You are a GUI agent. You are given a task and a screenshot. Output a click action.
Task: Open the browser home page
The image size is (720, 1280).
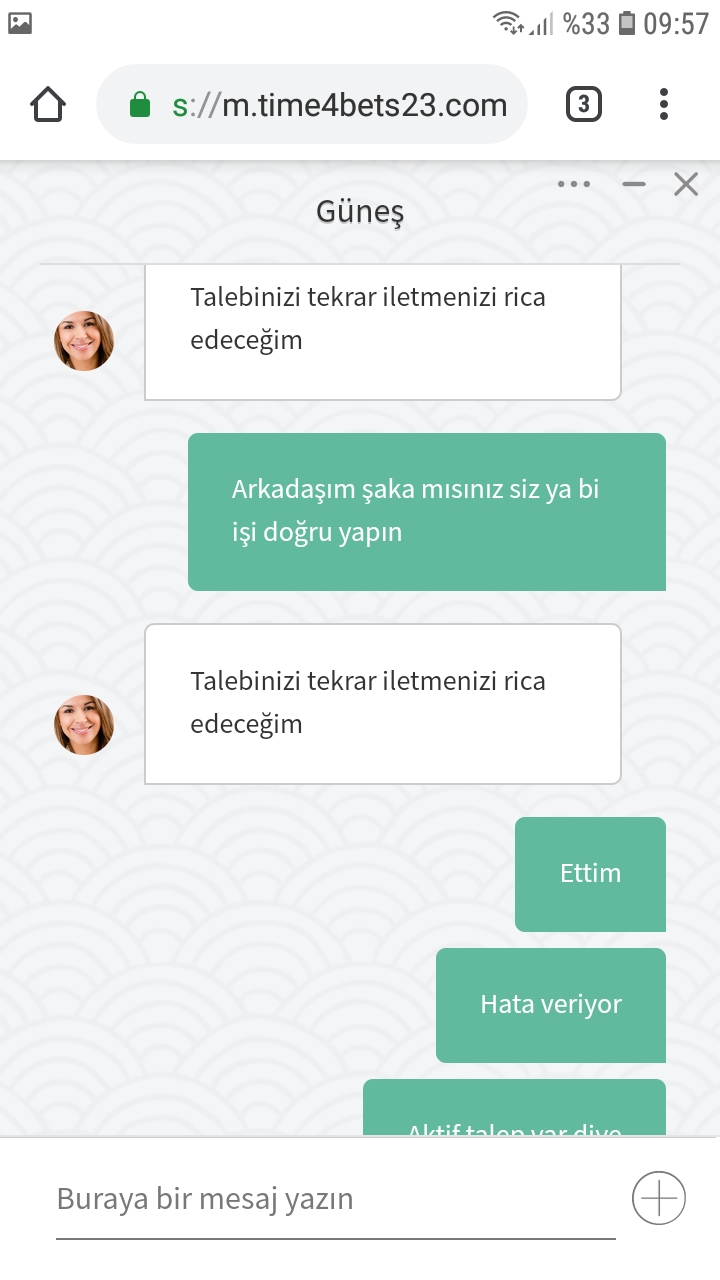(48, 104)
